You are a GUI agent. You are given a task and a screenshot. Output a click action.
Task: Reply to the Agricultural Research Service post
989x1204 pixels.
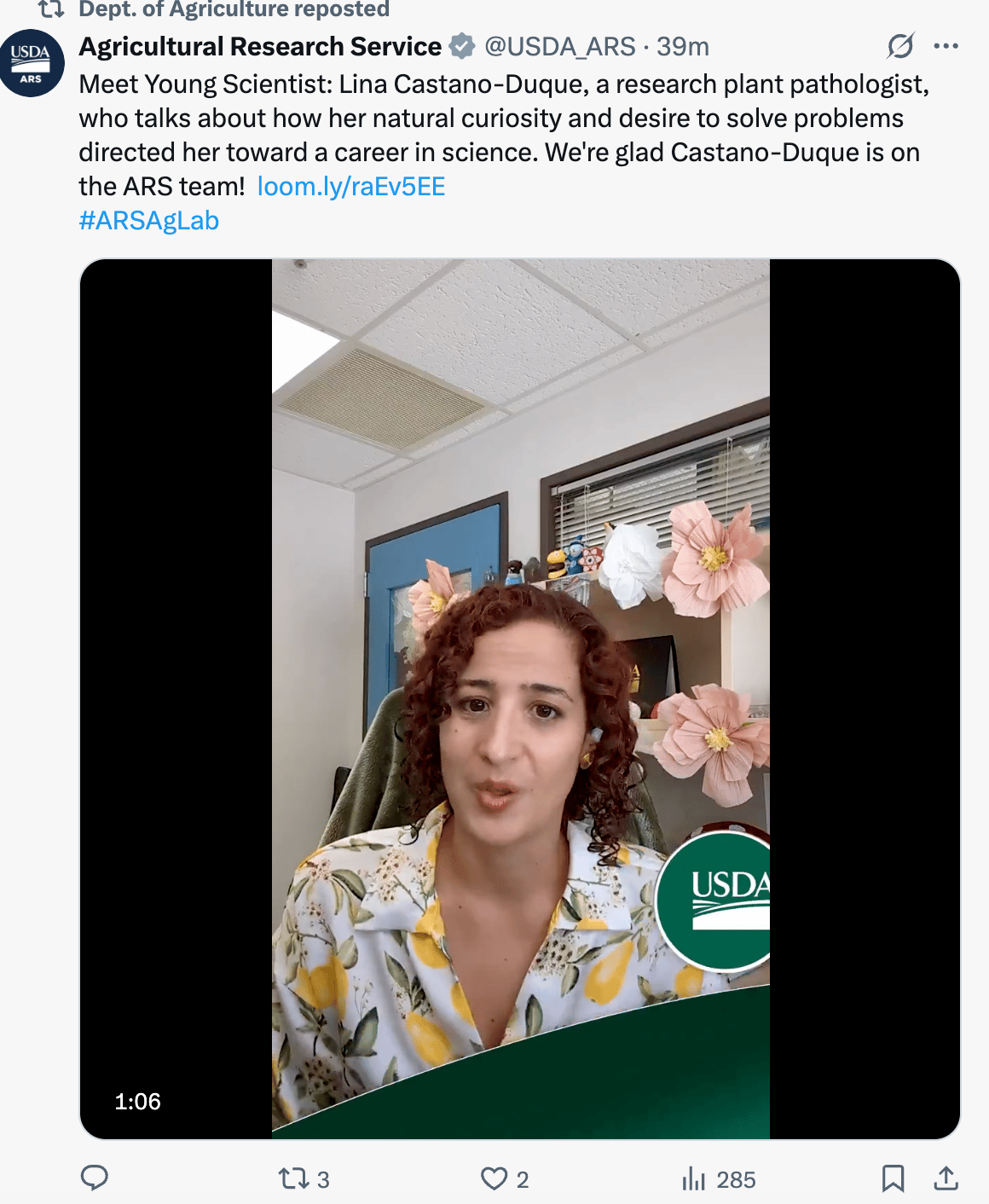[94, 1178]
